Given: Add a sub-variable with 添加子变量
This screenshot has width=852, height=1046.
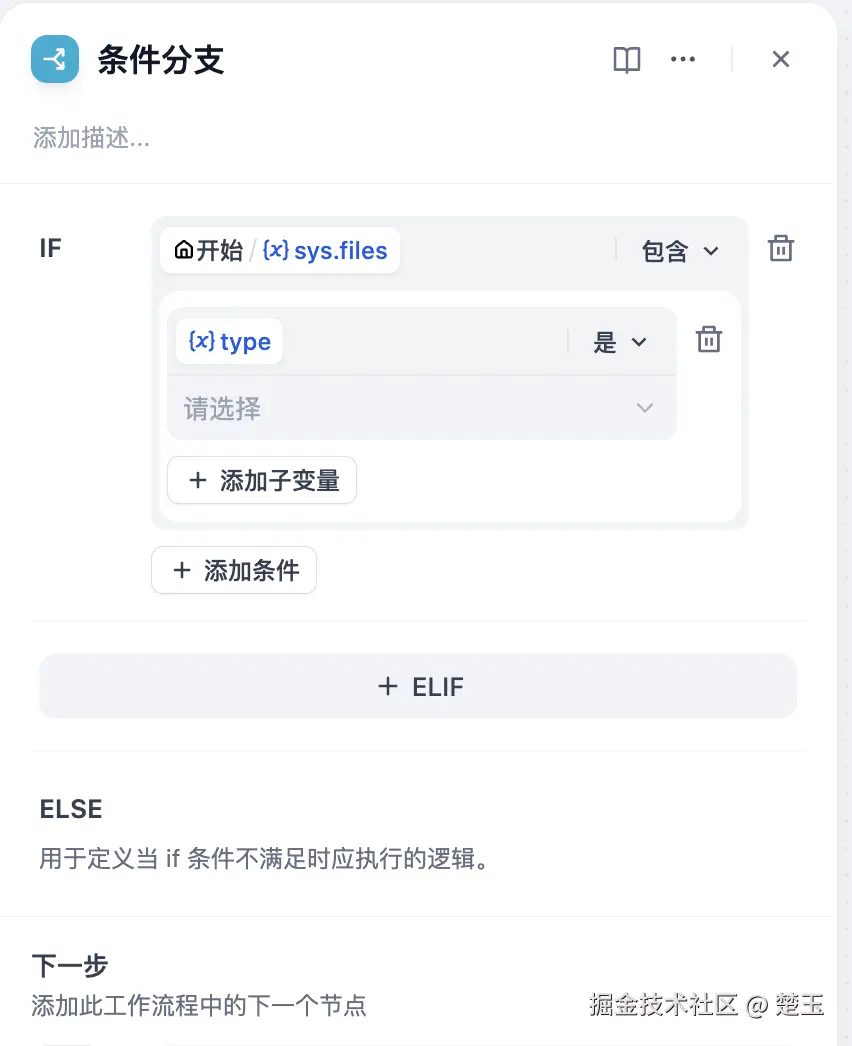Looking at the screenshot, I should click(262, 481).
